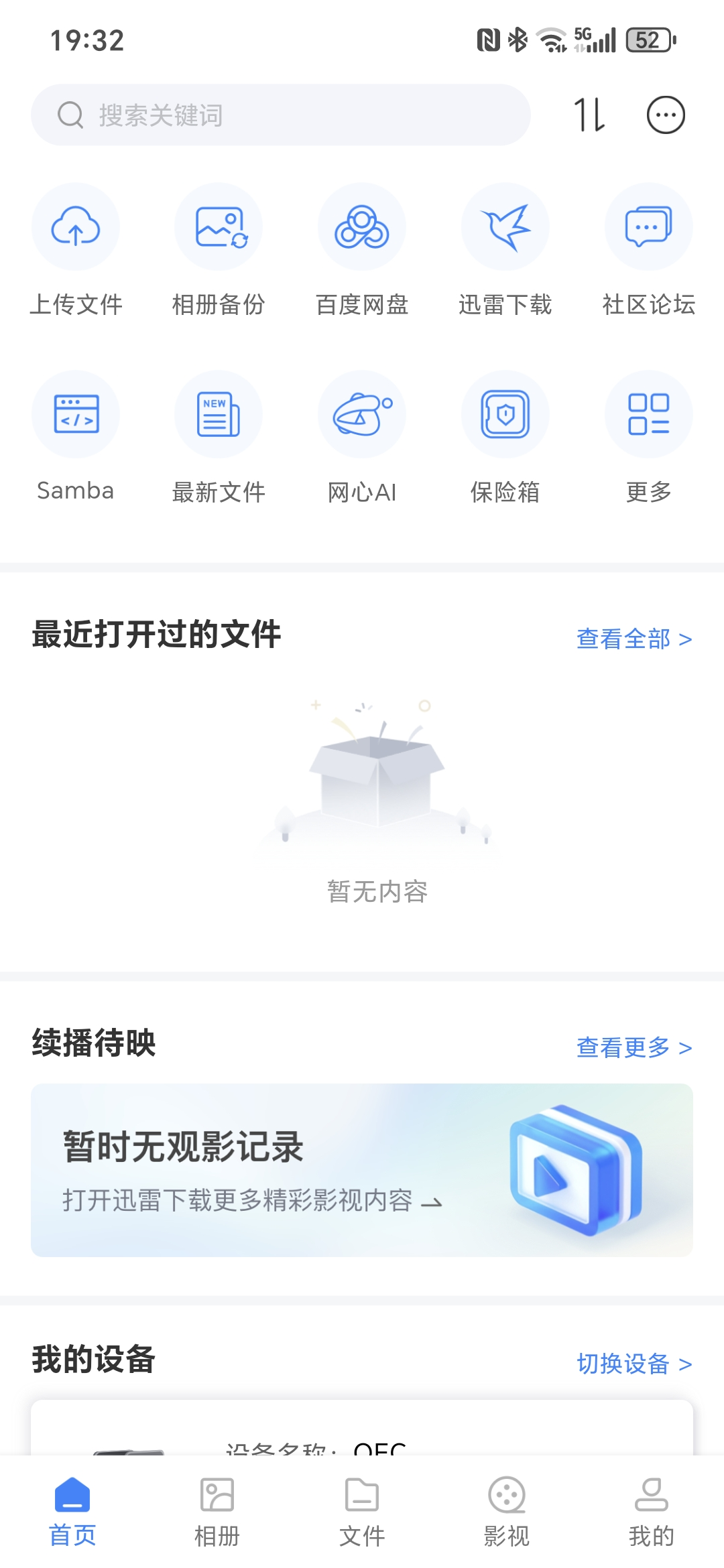Open the more options circle icon
This screenshot has width=724, height=1568.
coord(666,115)
